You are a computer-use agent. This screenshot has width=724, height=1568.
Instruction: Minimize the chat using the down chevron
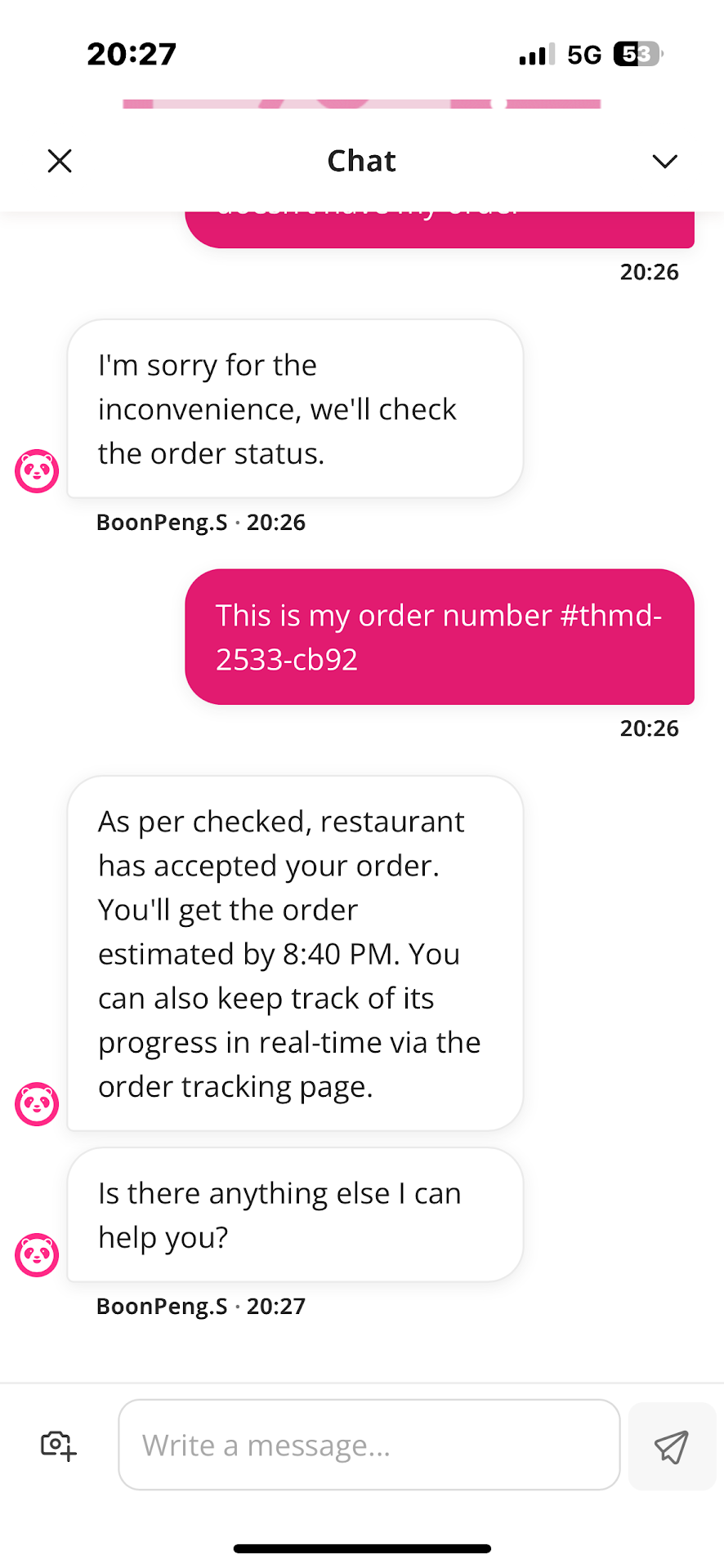[x=664, y=161]
